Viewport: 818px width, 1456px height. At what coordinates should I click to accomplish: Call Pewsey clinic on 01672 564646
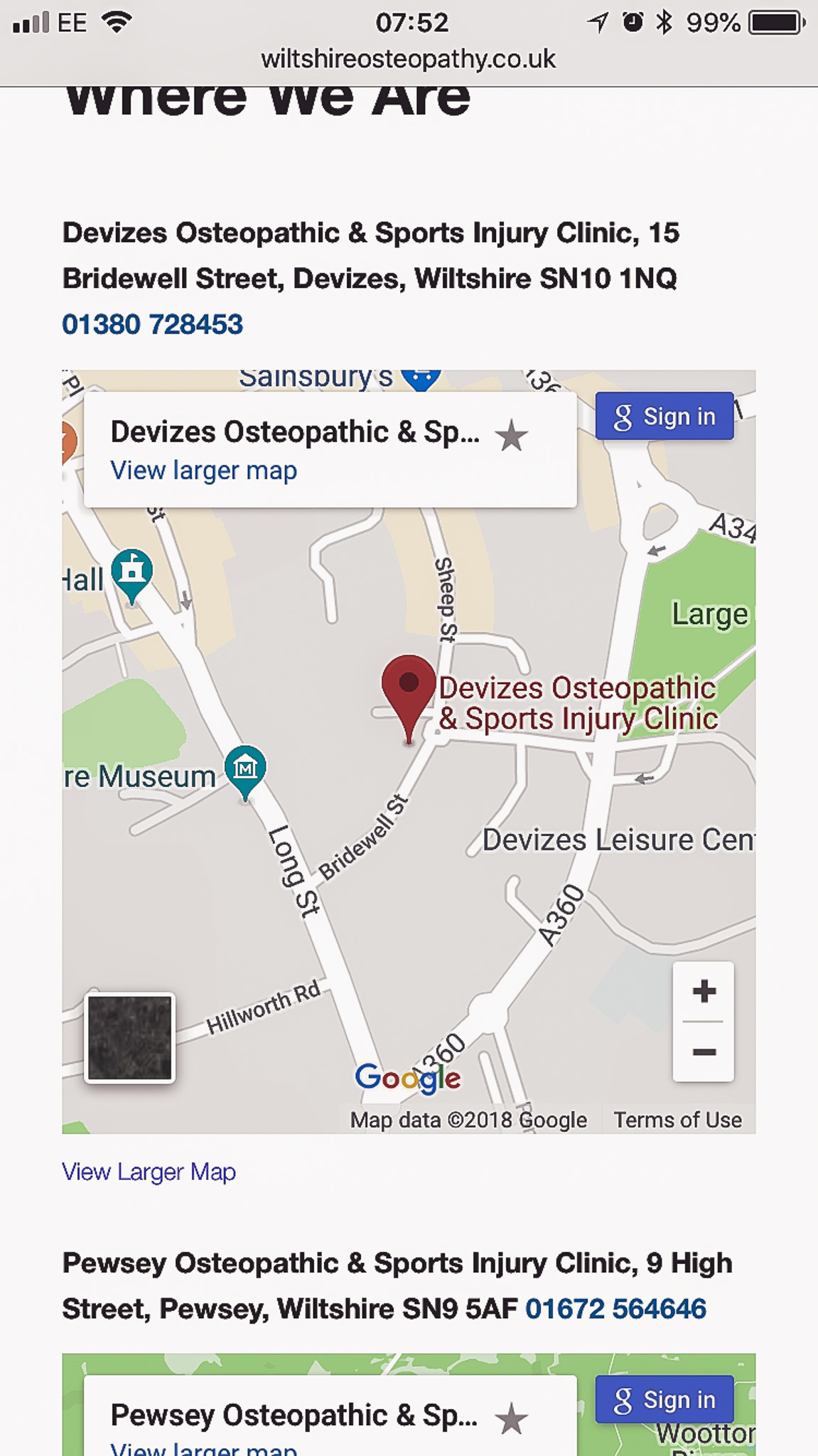615,1309
